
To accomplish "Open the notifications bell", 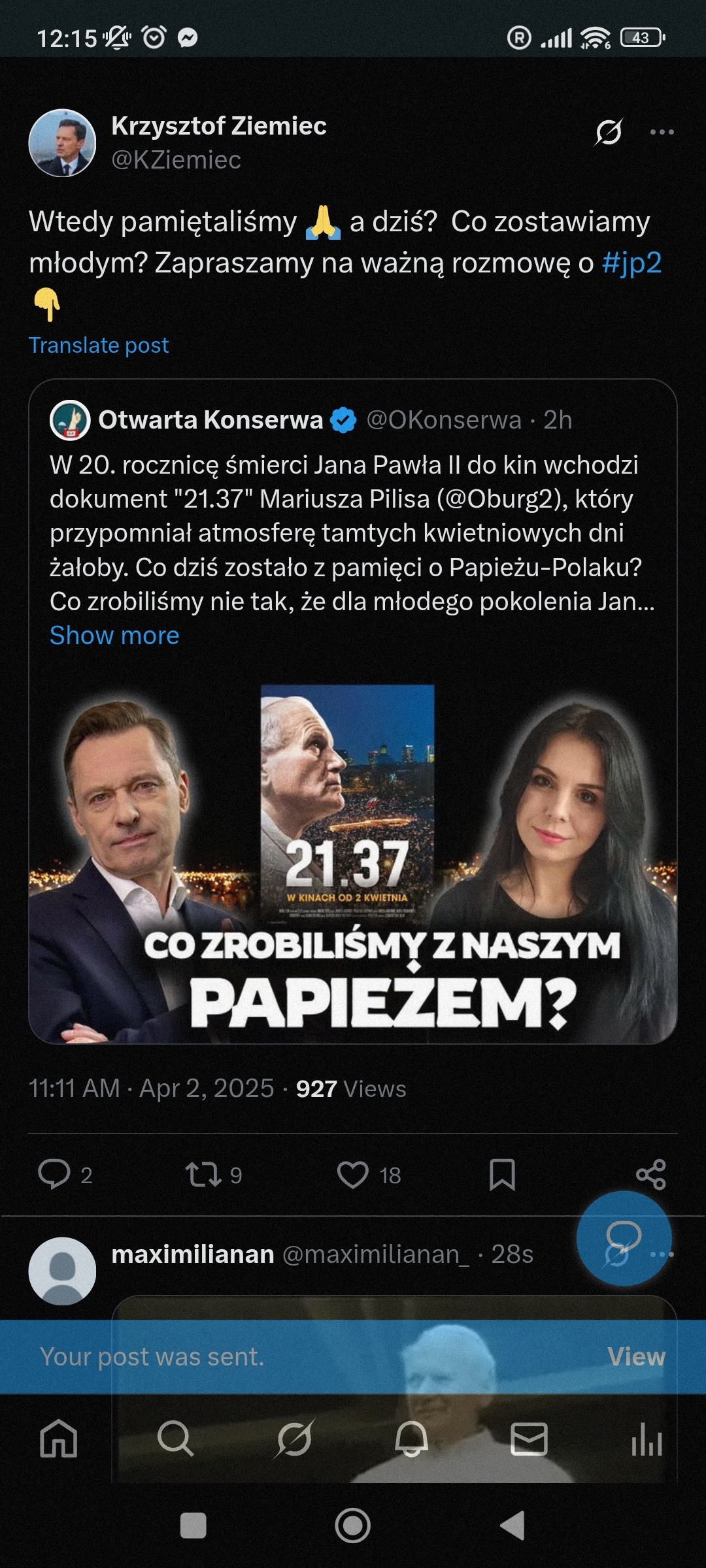I will tap(411, 1439).
